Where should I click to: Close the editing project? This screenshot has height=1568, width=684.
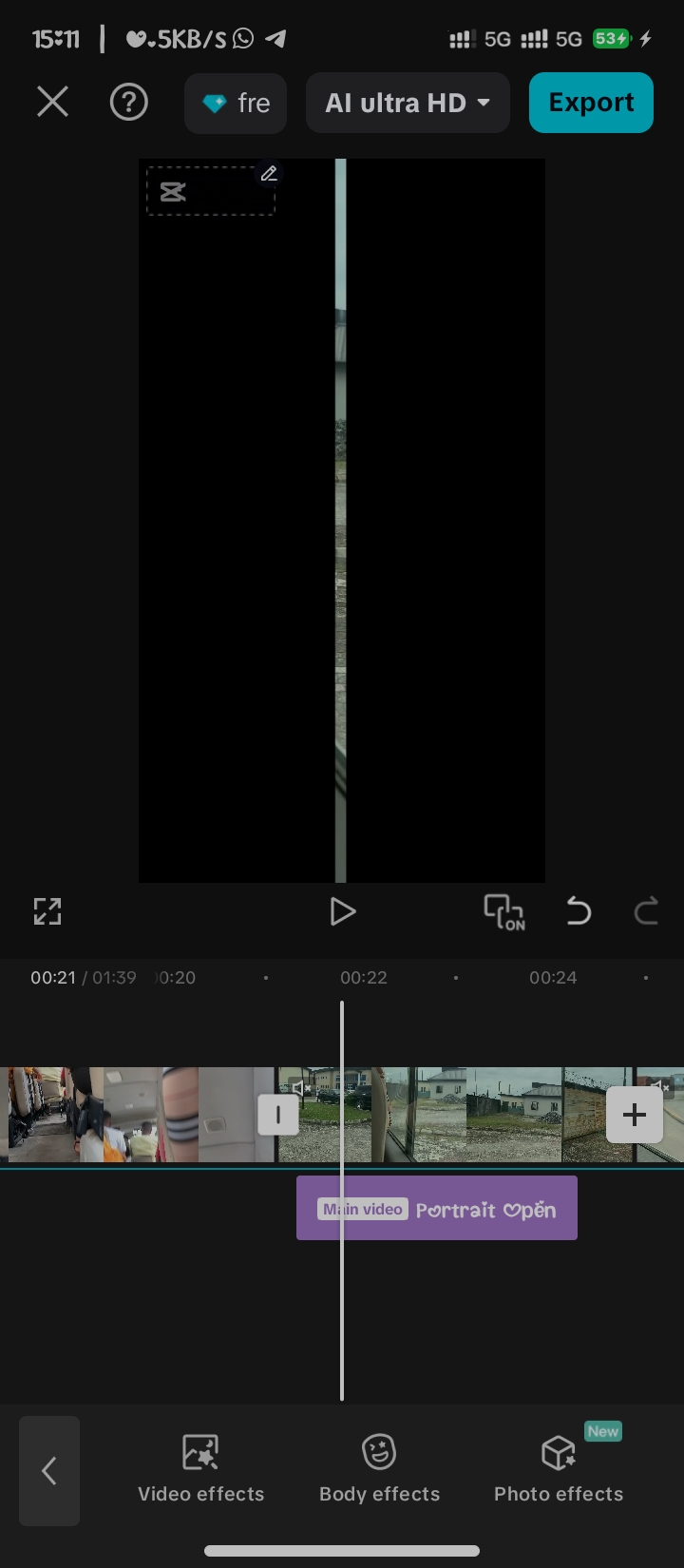52,103
